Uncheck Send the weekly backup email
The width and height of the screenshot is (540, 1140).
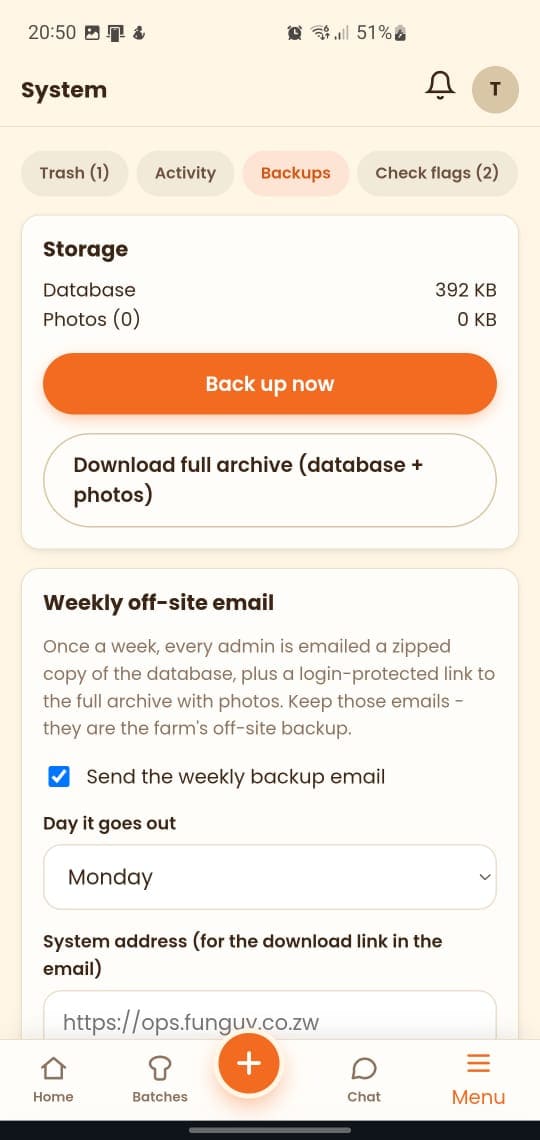(59, 777)
